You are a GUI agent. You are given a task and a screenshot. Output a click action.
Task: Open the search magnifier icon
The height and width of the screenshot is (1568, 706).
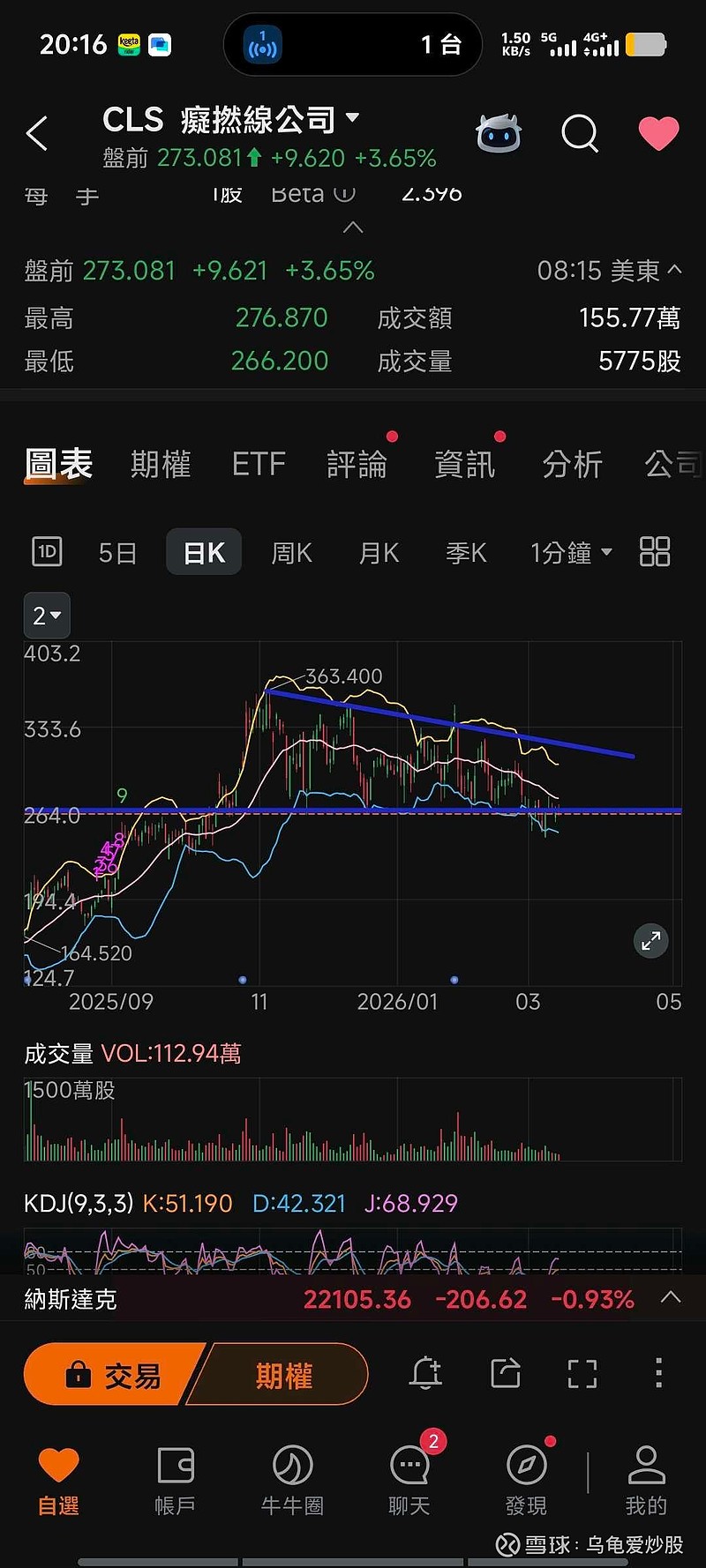coord(580,134)
